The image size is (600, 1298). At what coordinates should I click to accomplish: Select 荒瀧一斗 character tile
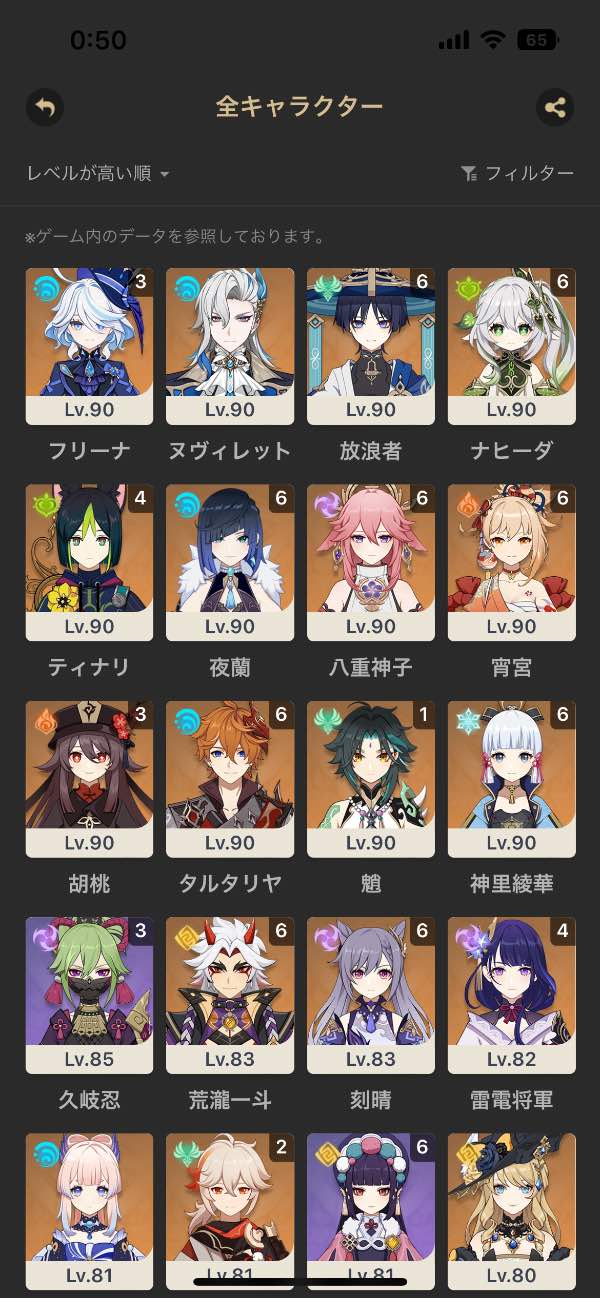coord(230,994)
